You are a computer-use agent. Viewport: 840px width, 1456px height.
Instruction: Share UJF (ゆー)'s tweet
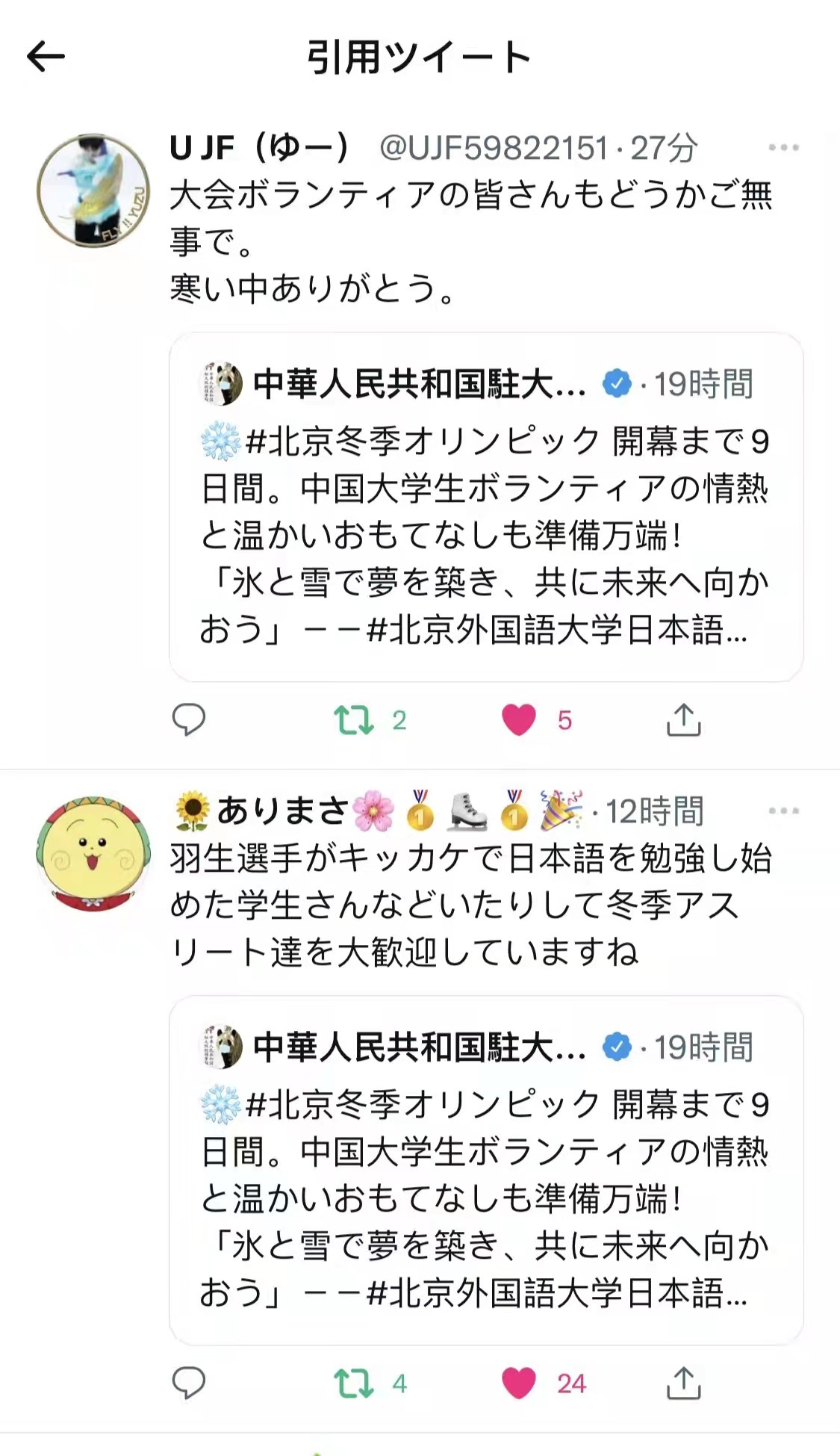683,719
